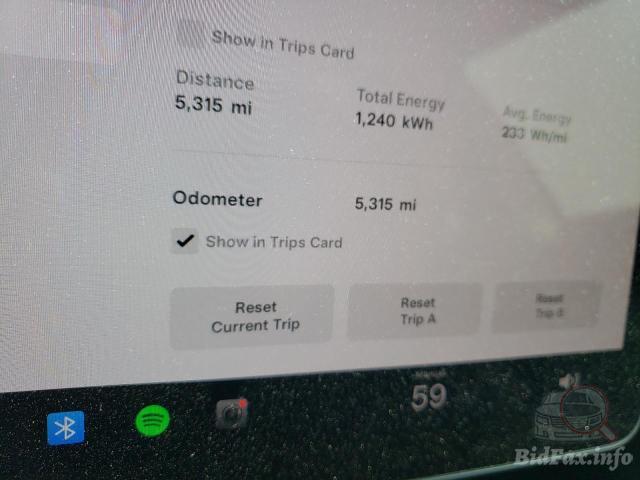This screenshot has height=480, width=640.
Task: Tap Reset Current Trip button
Action: click(x=252, y=316)
